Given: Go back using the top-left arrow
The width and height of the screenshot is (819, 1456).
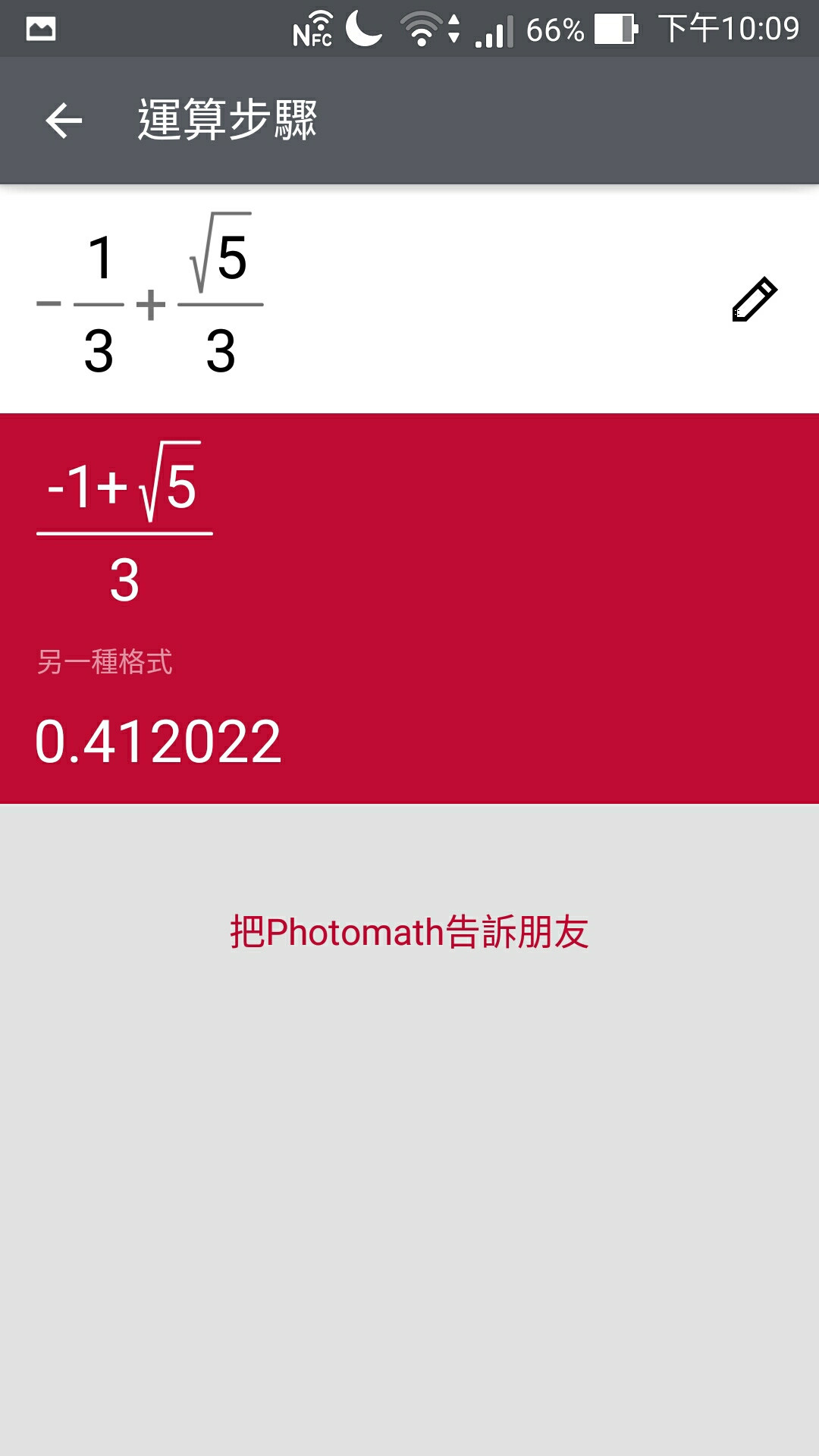Looking at the screenshot, I should [64, 121].
